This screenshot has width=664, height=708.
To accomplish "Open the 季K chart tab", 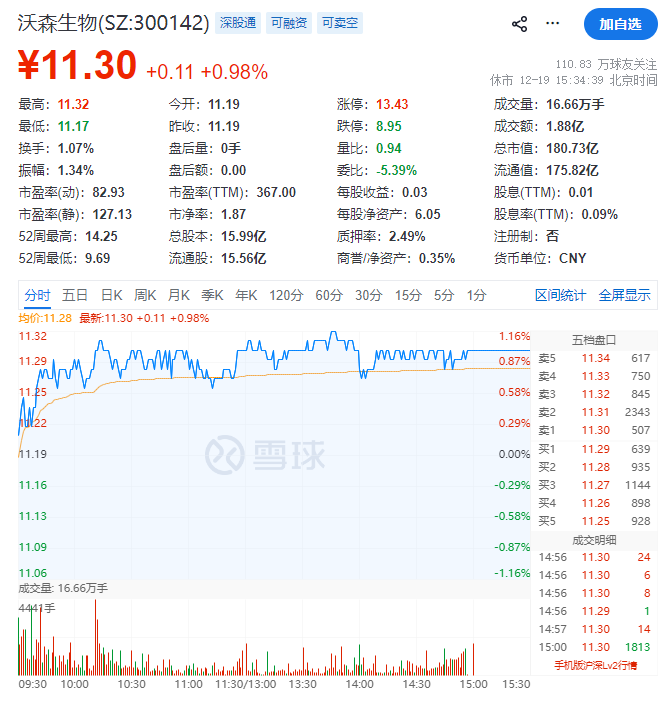I will [212, 295].
